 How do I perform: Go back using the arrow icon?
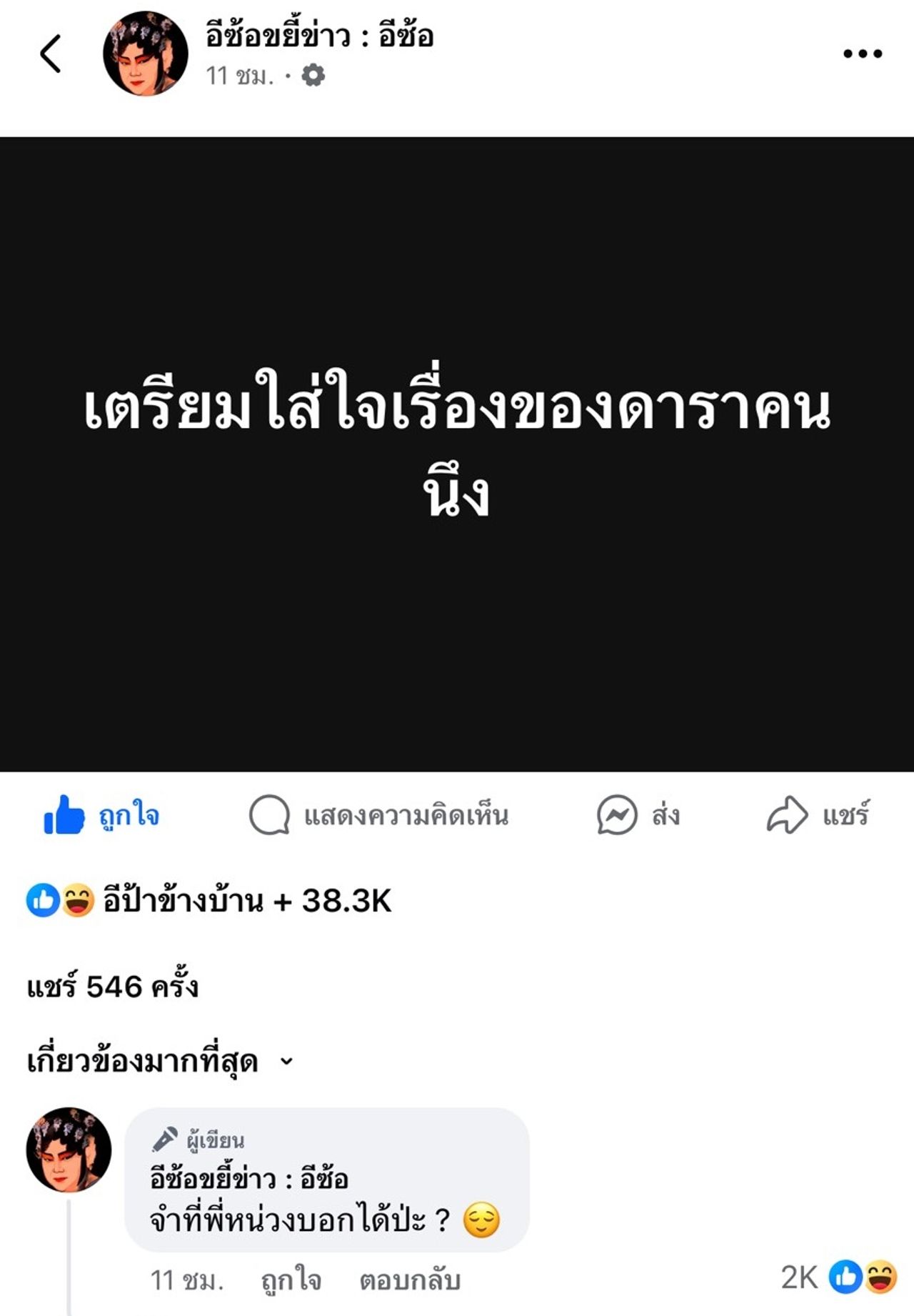pyautogui.click(x=50, y=54)
